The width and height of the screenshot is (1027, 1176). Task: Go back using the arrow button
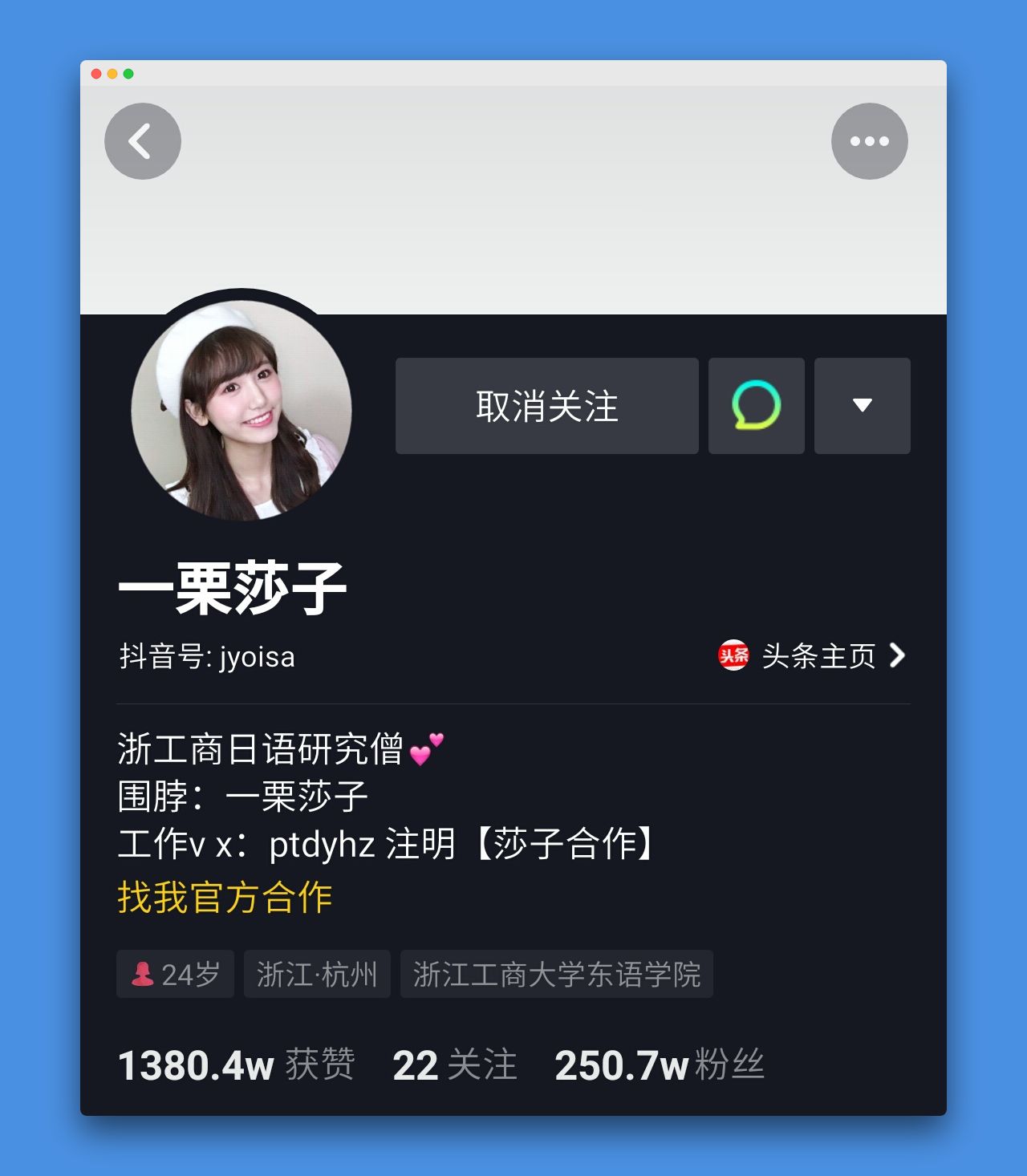pos(142,141)
